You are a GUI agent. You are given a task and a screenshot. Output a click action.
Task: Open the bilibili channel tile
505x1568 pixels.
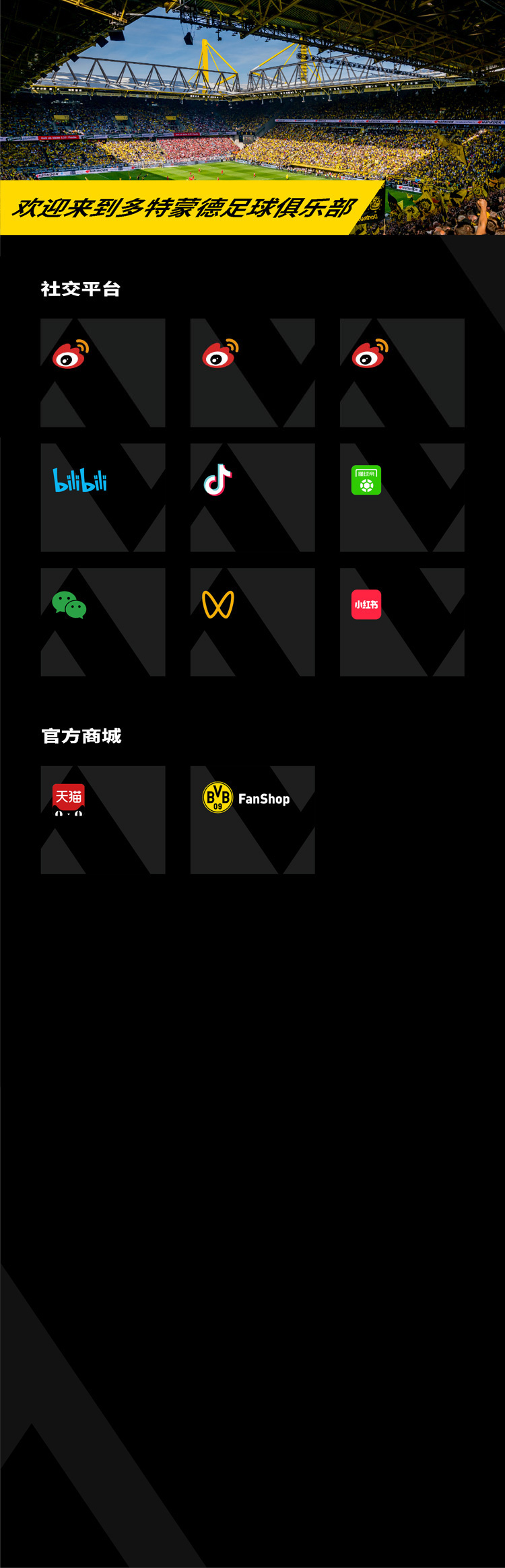(102, 497)
